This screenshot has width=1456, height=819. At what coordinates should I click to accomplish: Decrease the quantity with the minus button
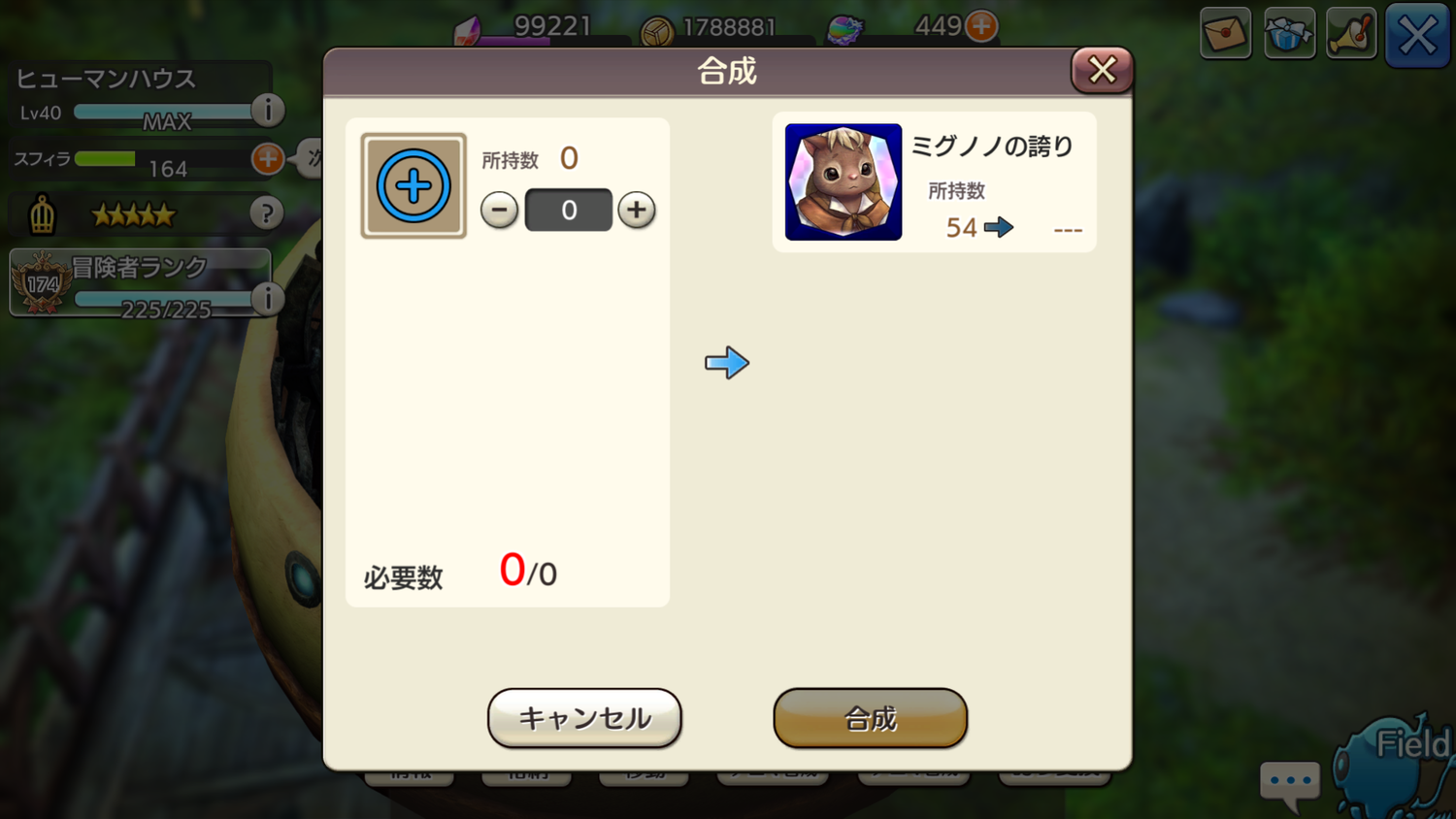(x=499, y=210)
